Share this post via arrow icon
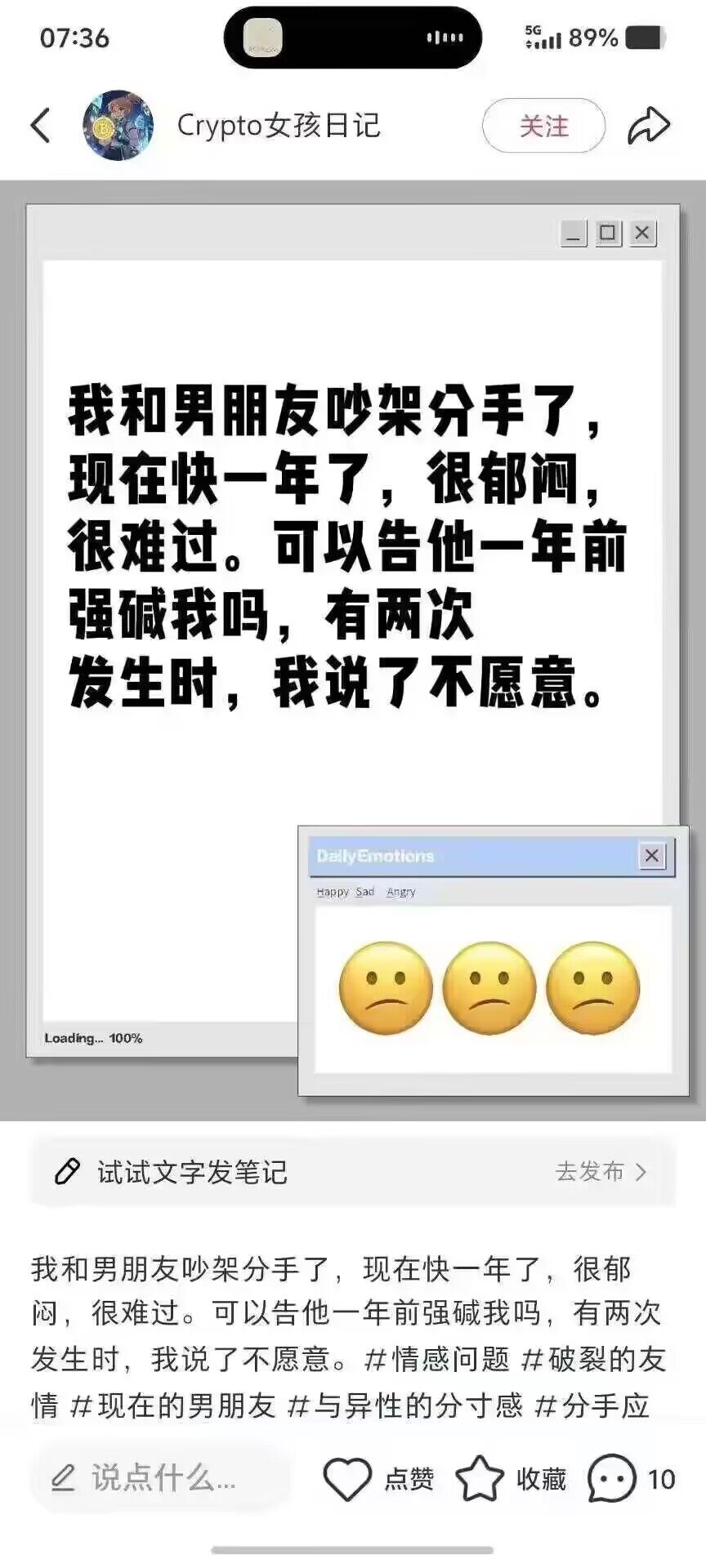The height and width of the screenshot is (1568, 706). click(x=649, y=126)
